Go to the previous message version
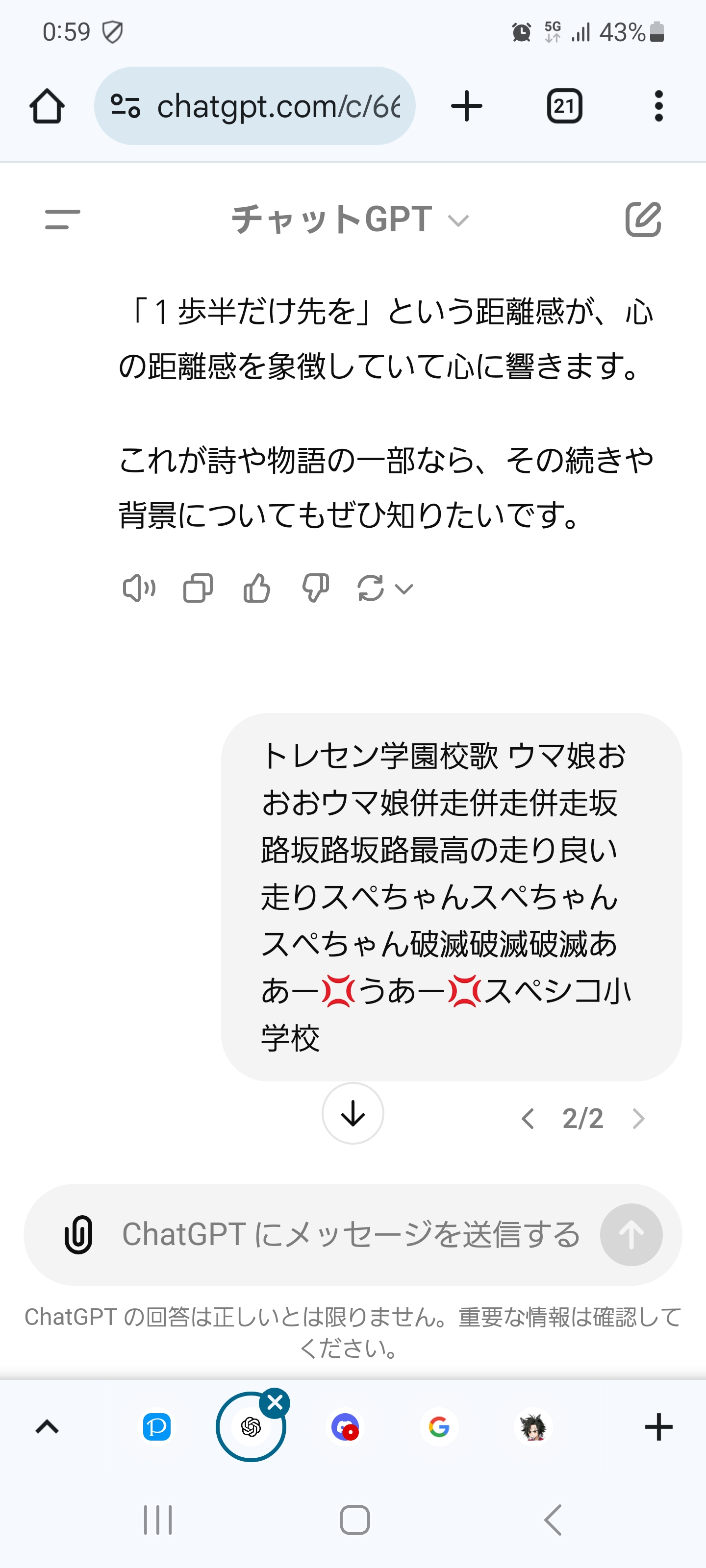The image size is (706, 1568). [x=528, y=1119]
